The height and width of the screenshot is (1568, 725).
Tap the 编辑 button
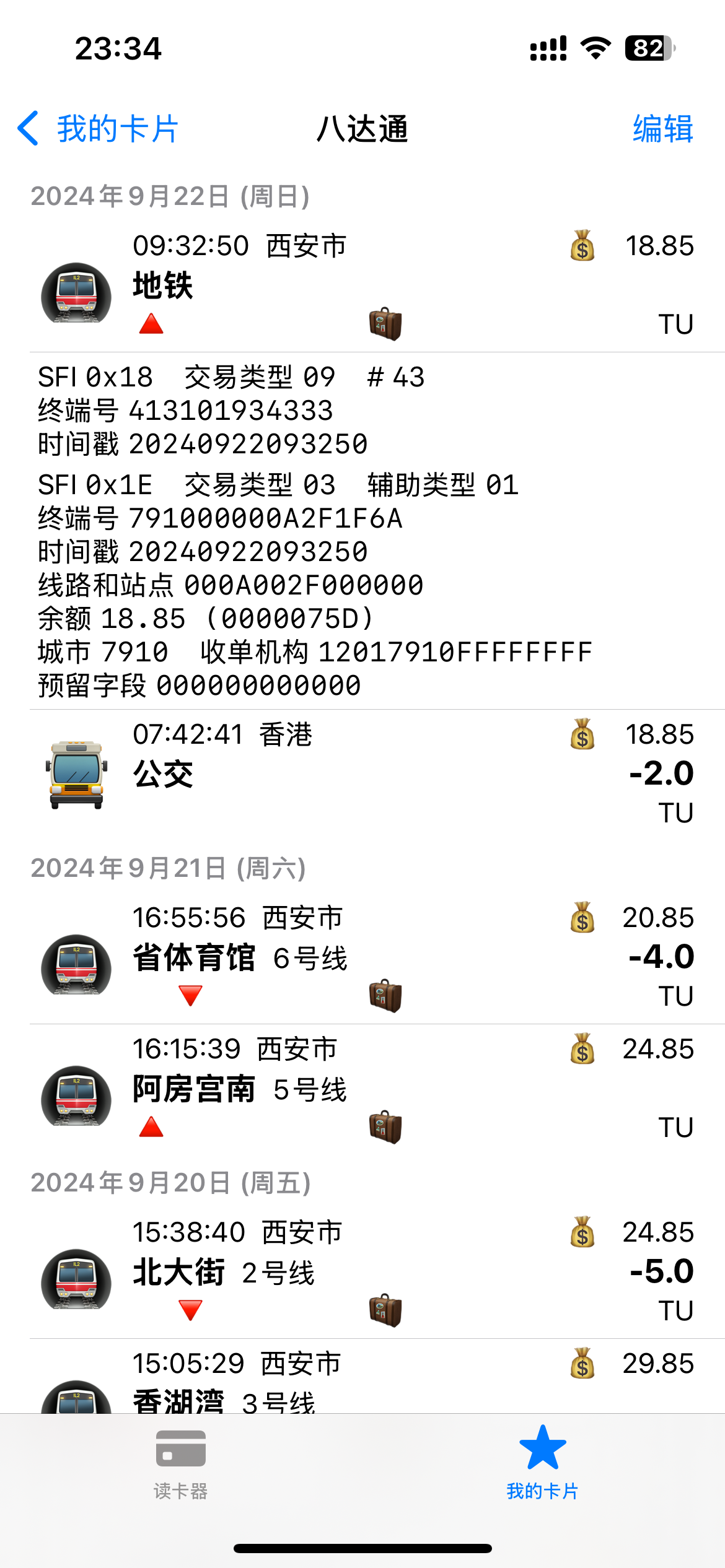click(x=662, y=129)
